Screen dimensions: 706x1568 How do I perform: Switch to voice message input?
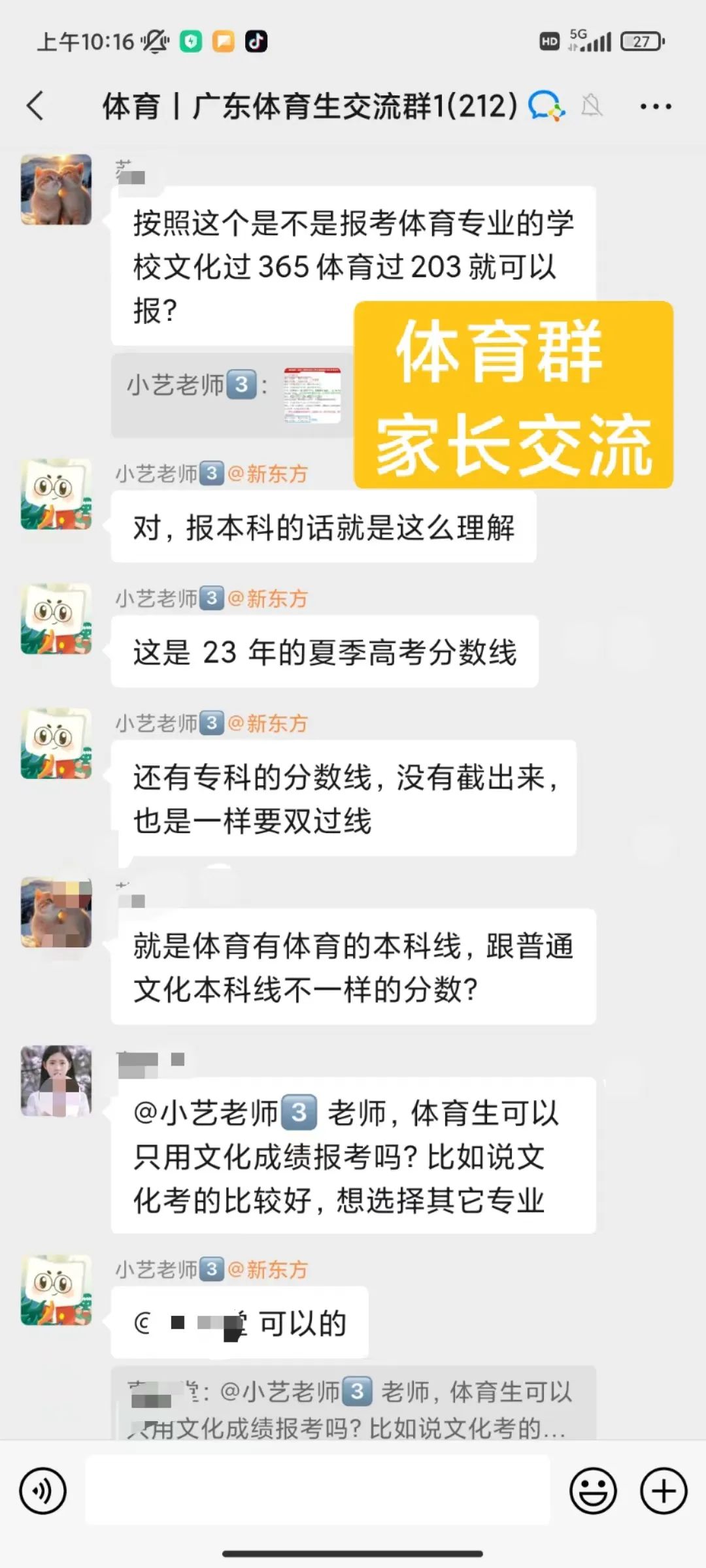click(43, 1491)
